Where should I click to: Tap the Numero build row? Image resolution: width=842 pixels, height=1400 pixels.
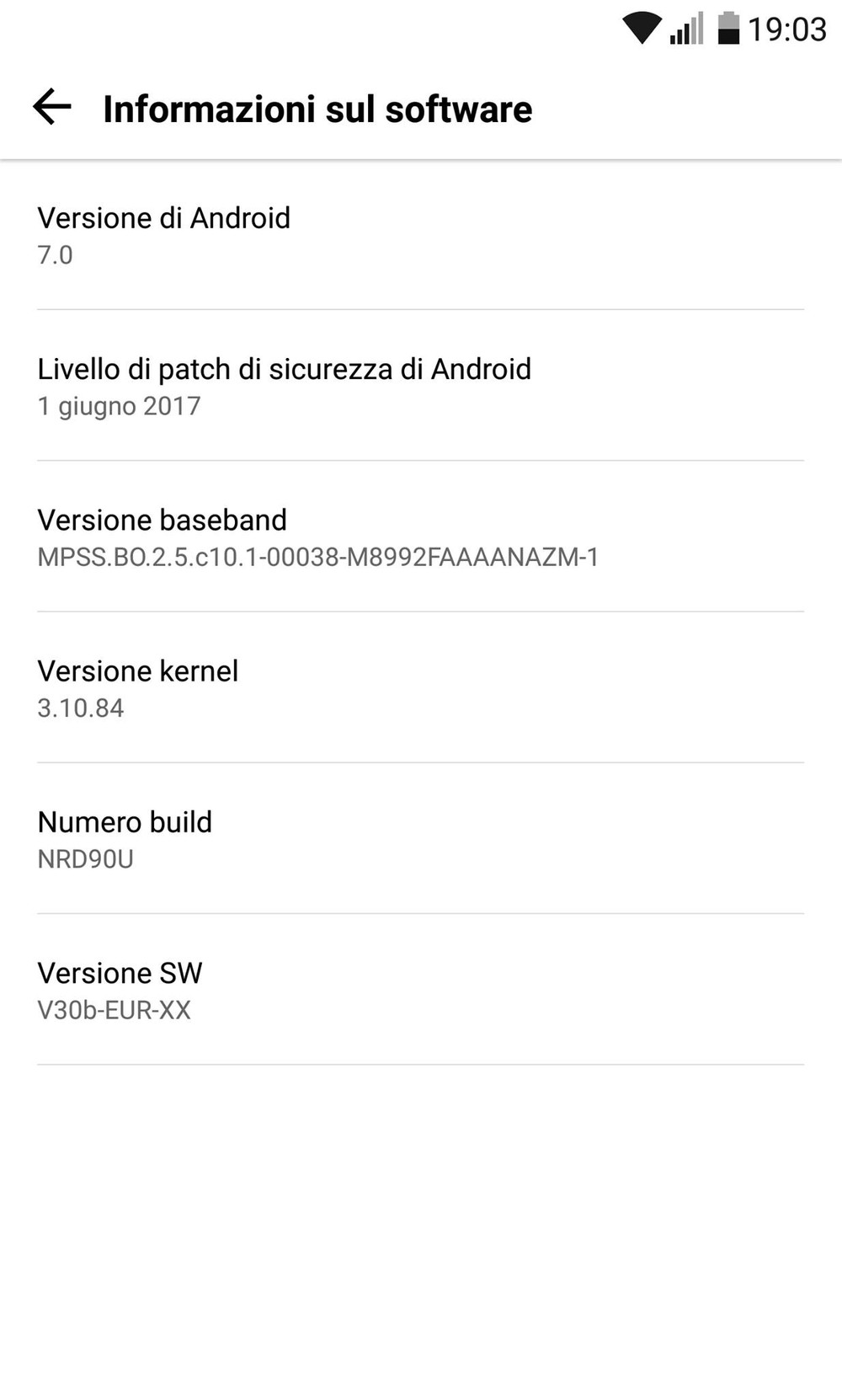point(421,839)
